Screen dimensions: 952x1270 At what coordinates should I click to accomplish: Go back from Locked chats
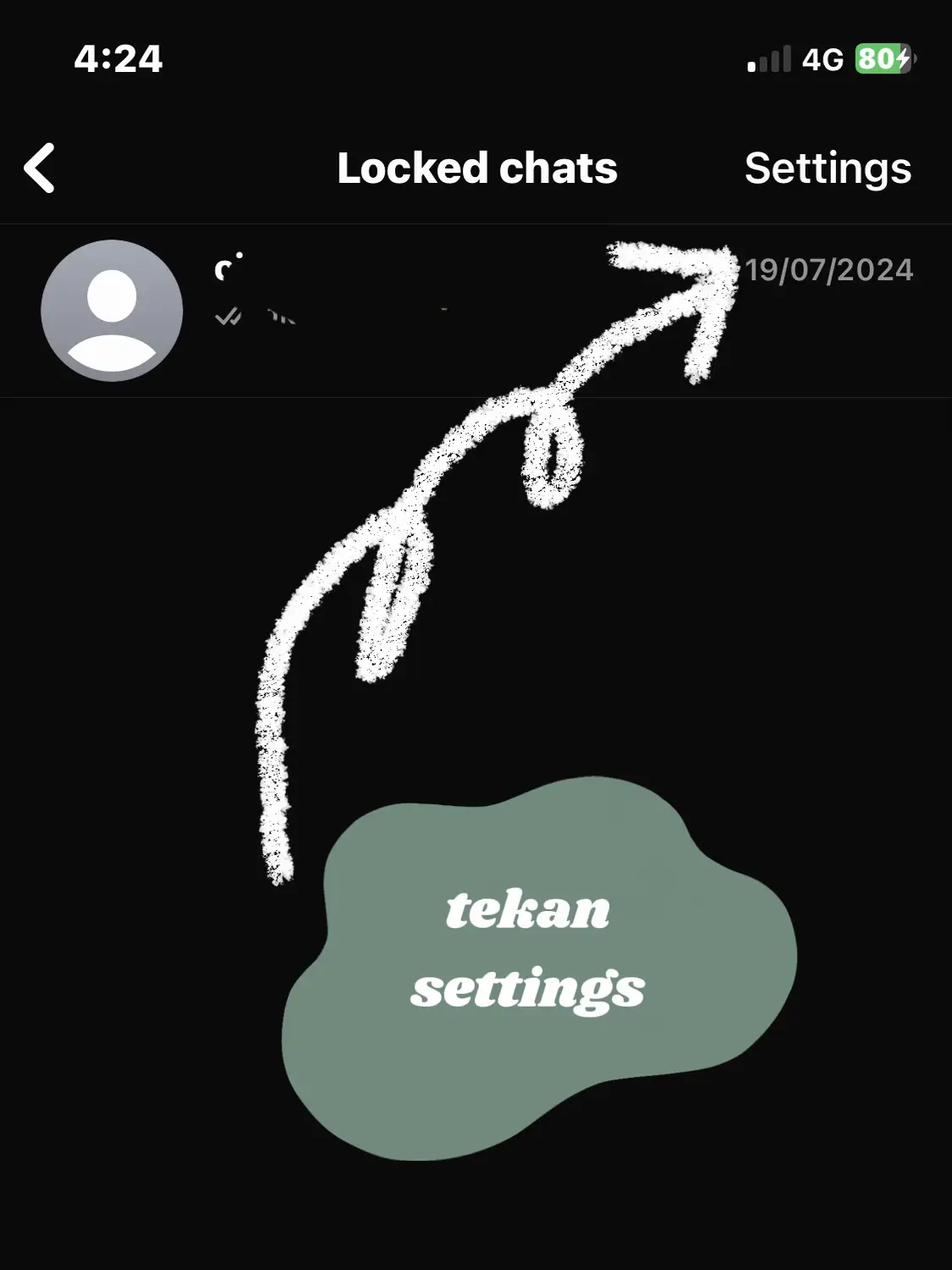pos(40,168)
